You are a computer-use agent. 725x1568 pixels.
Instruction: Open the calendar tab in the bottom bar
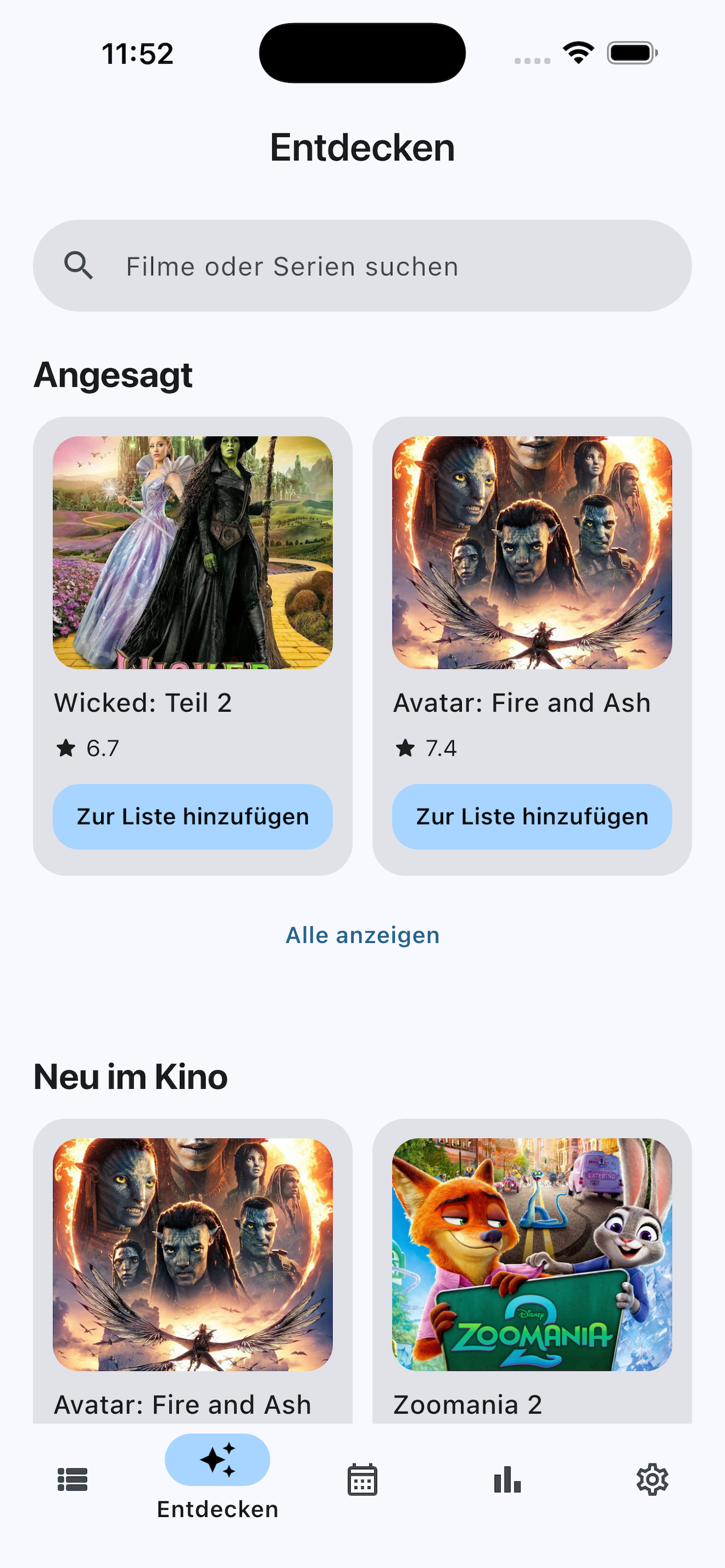pos(361,1481)
